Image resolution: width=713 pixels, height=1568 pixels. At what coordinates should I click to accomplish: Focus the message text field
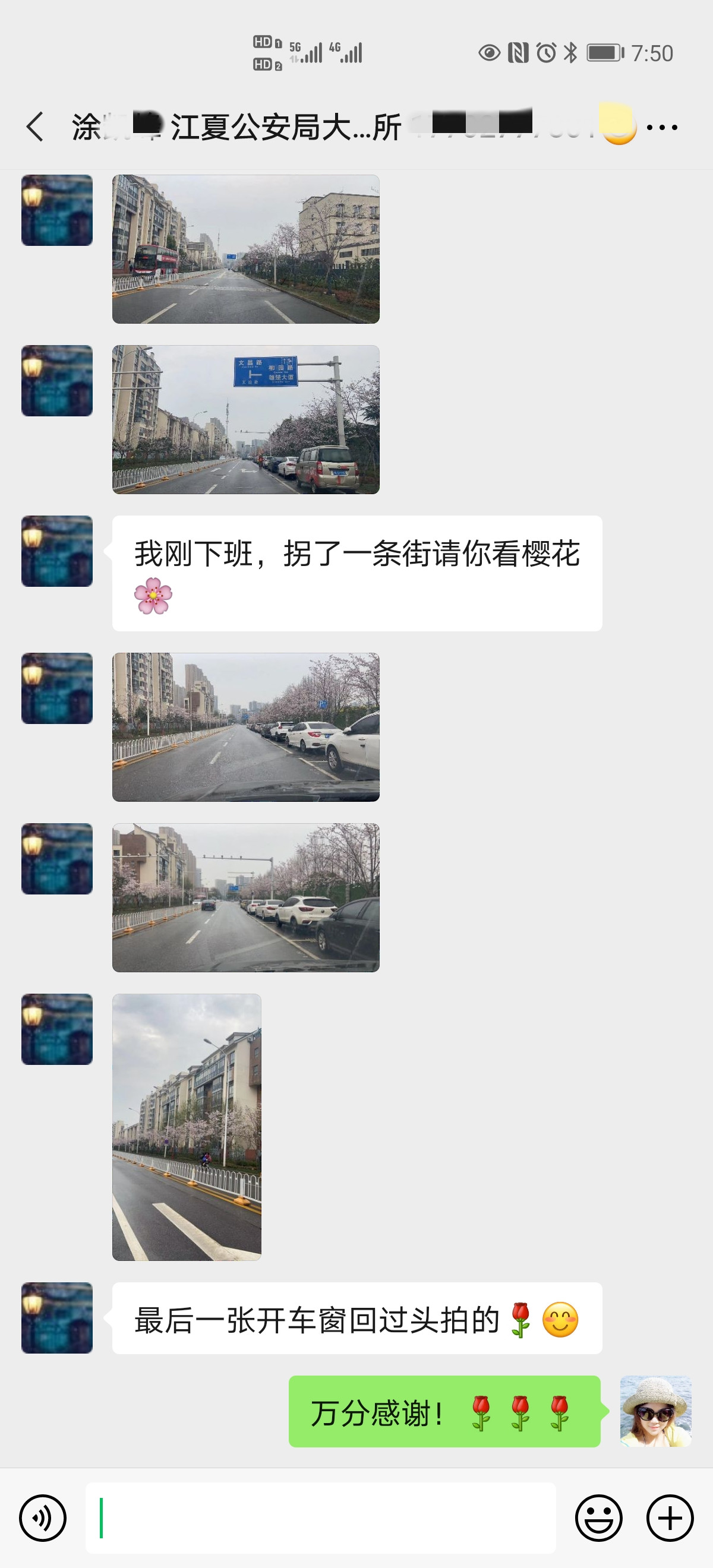(320, 1518)
